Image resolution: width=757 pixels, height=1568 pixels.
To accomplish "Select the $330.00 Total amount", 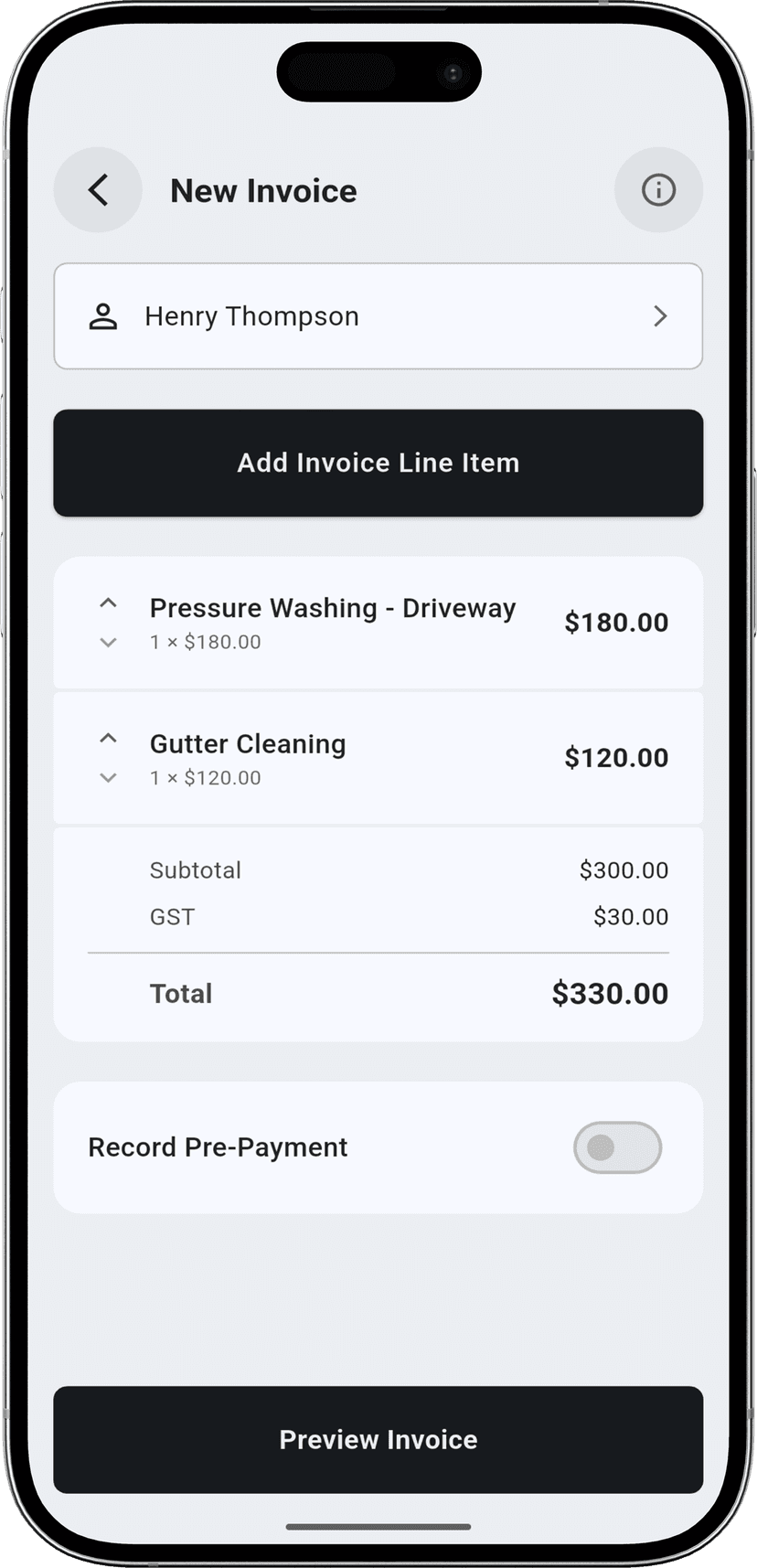I will point(609,993).
